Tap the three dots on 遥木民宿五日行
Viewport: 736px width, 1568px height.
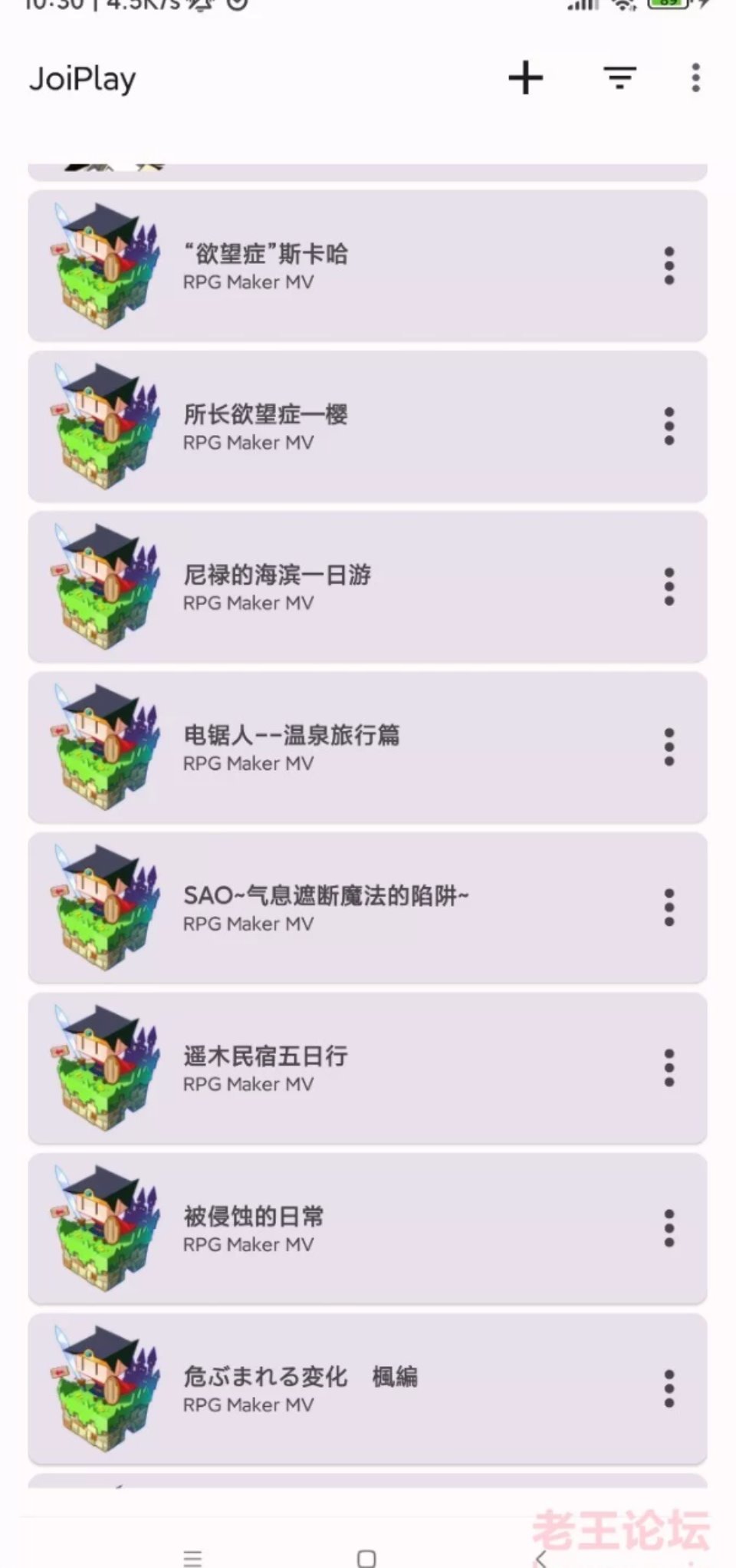point(669,1068)
